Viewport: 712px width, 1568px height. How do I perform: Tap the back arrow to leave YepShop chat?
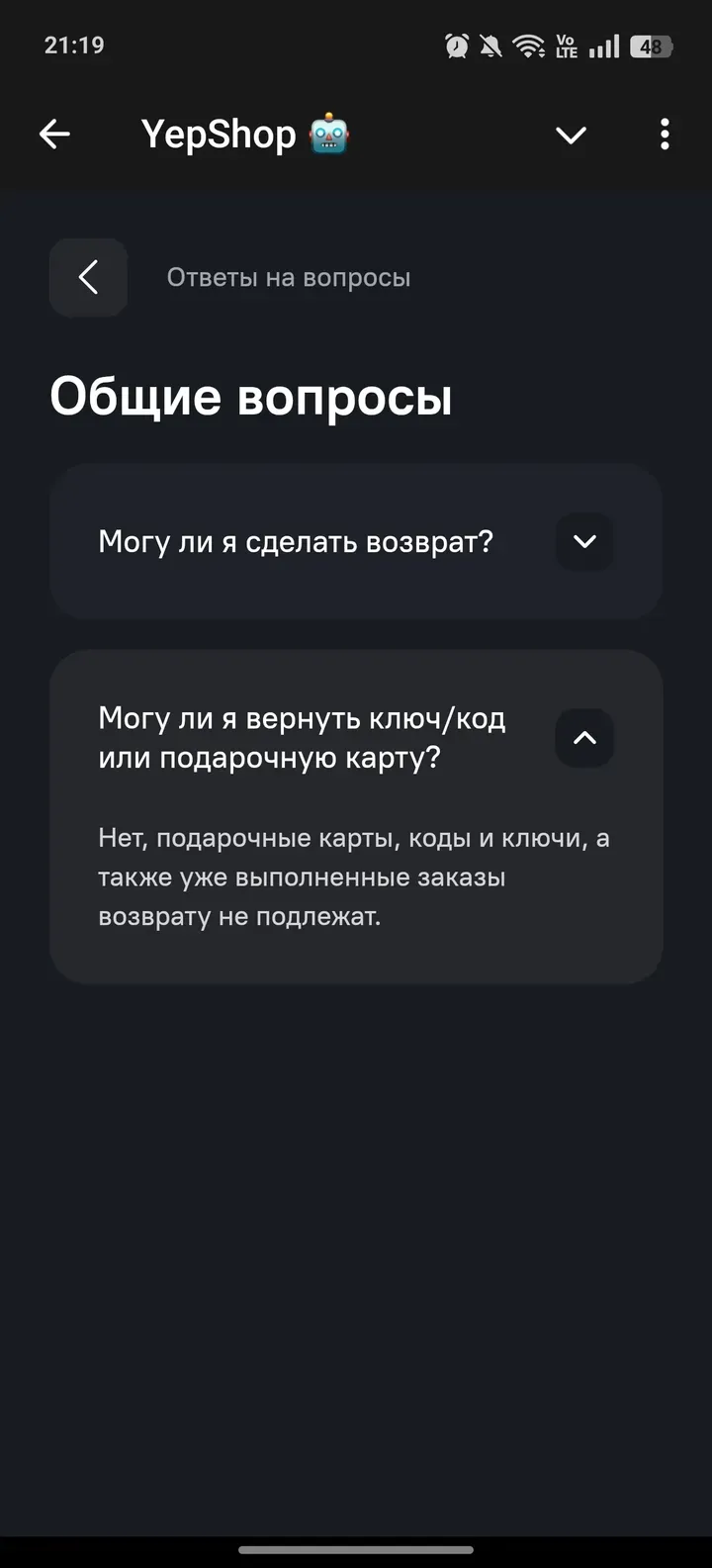(54, 134)
